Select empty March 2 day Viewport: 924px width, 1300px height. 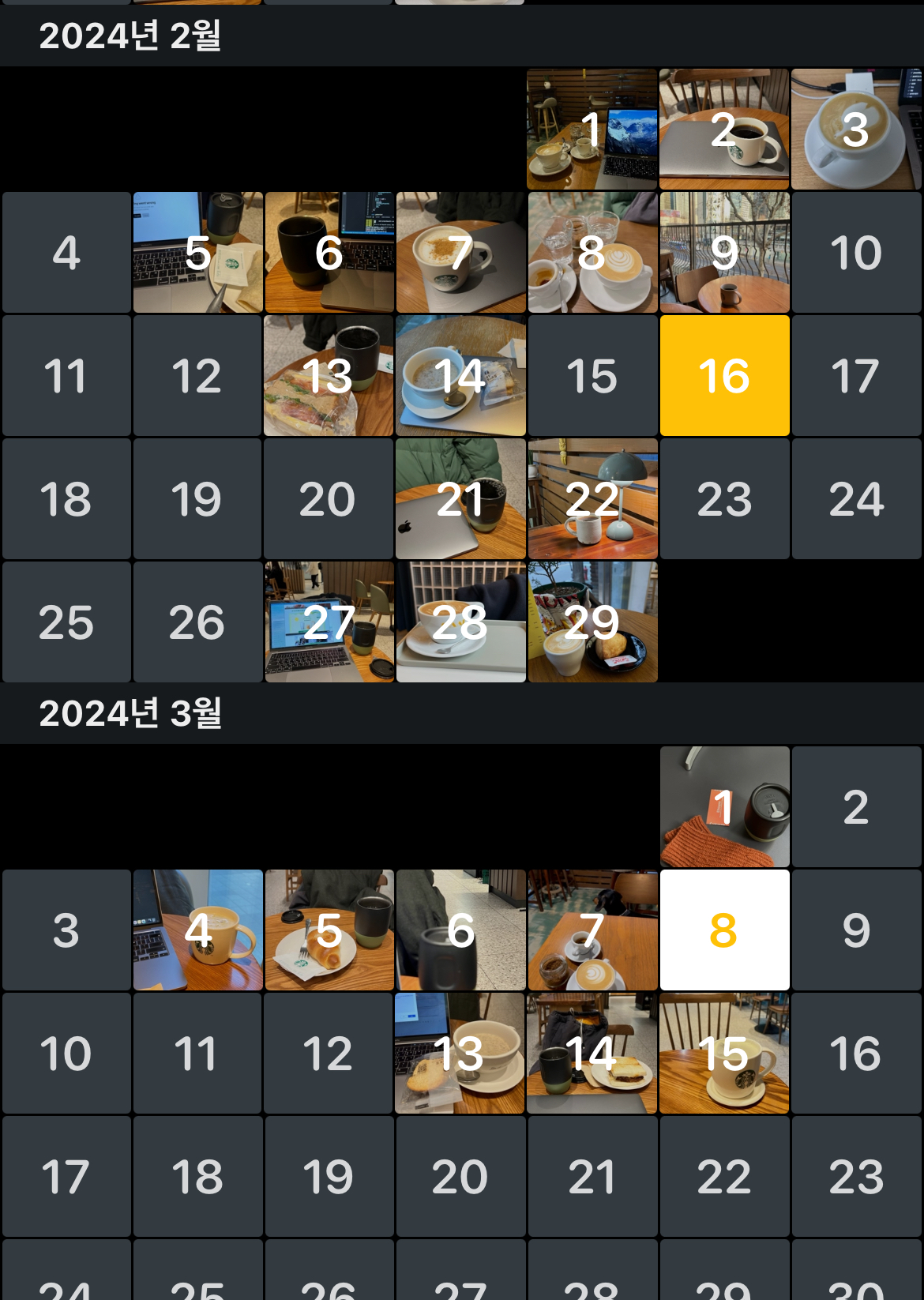pyautogui.click(x=856, y=806)
